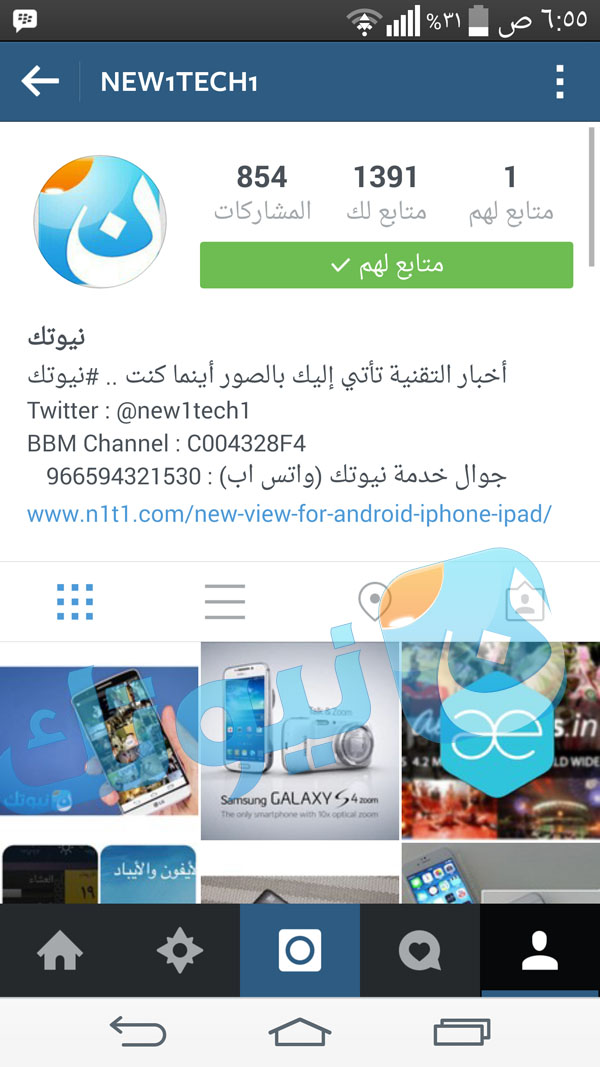
Task: Open the camera tab
Action: pyautogui.click(x=300, y=950)
